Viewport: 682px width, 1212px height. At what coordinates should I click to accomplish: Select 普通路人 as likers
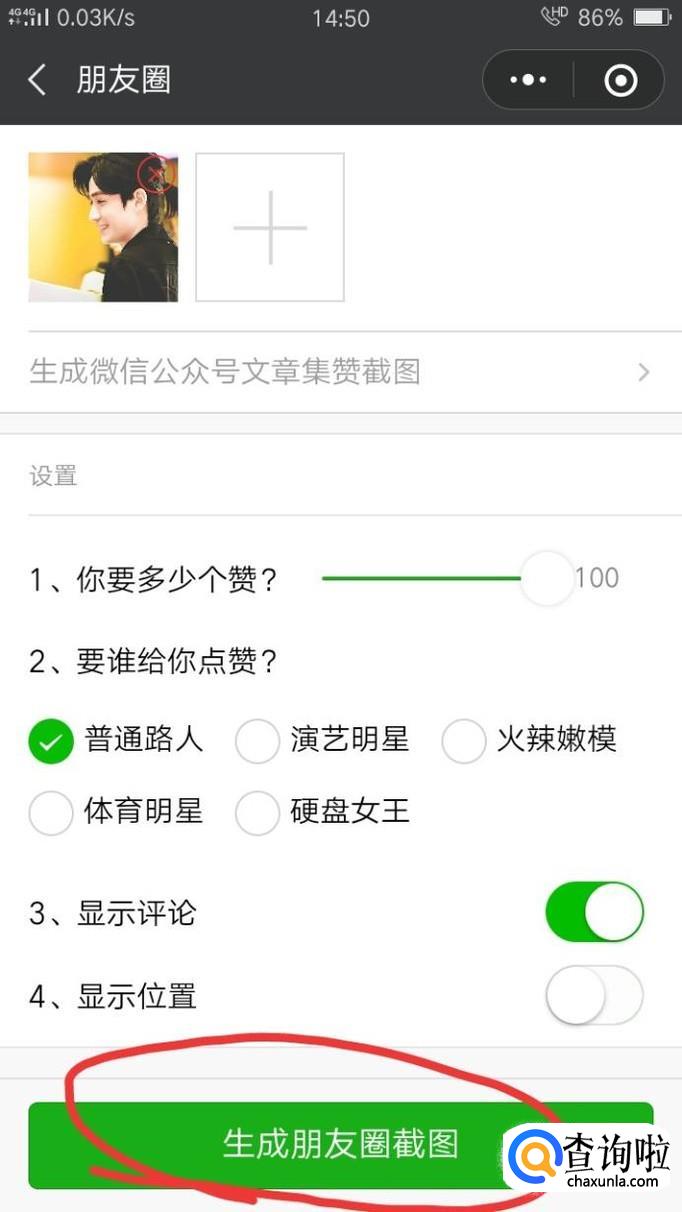pos(52,741)
